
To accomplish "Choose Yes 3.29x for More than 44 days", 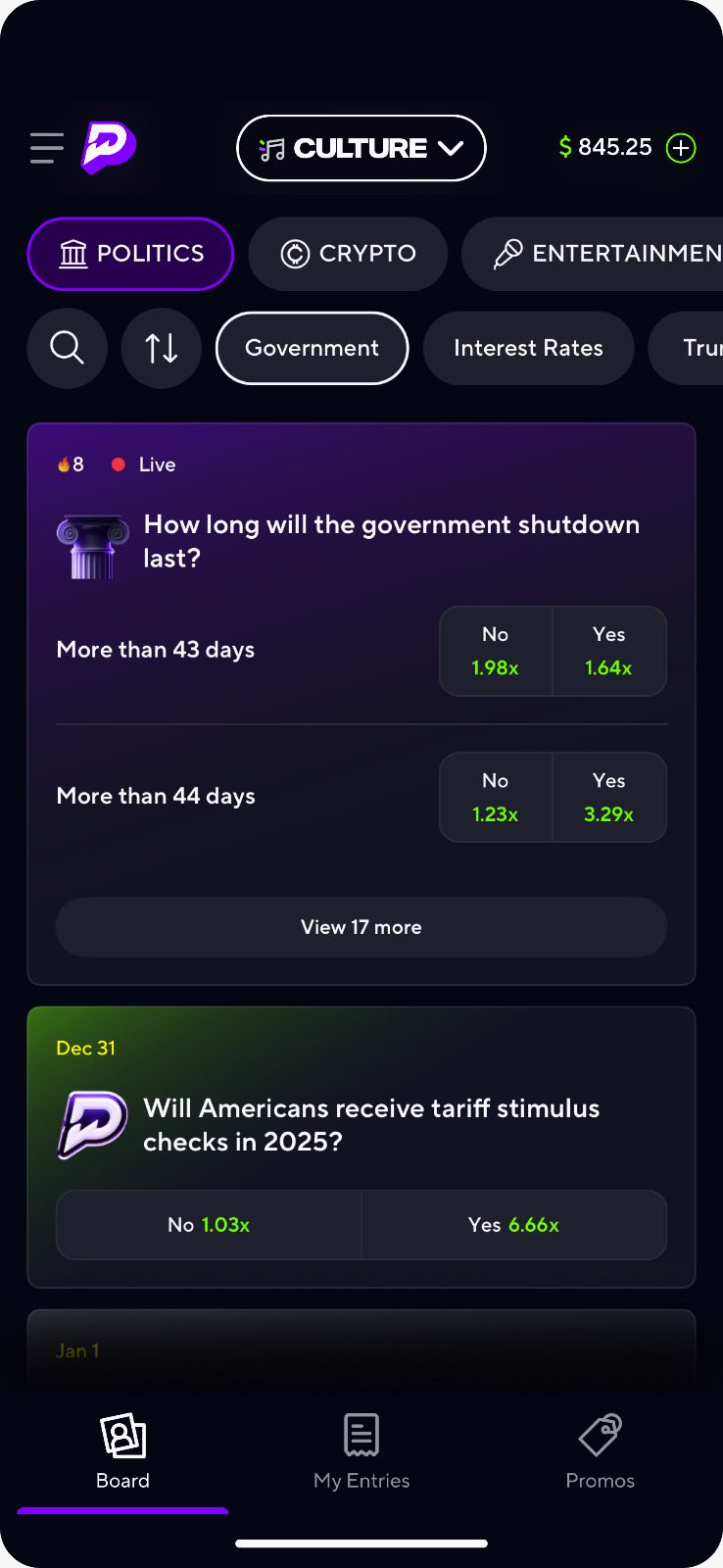I will (x=609, y=798).
